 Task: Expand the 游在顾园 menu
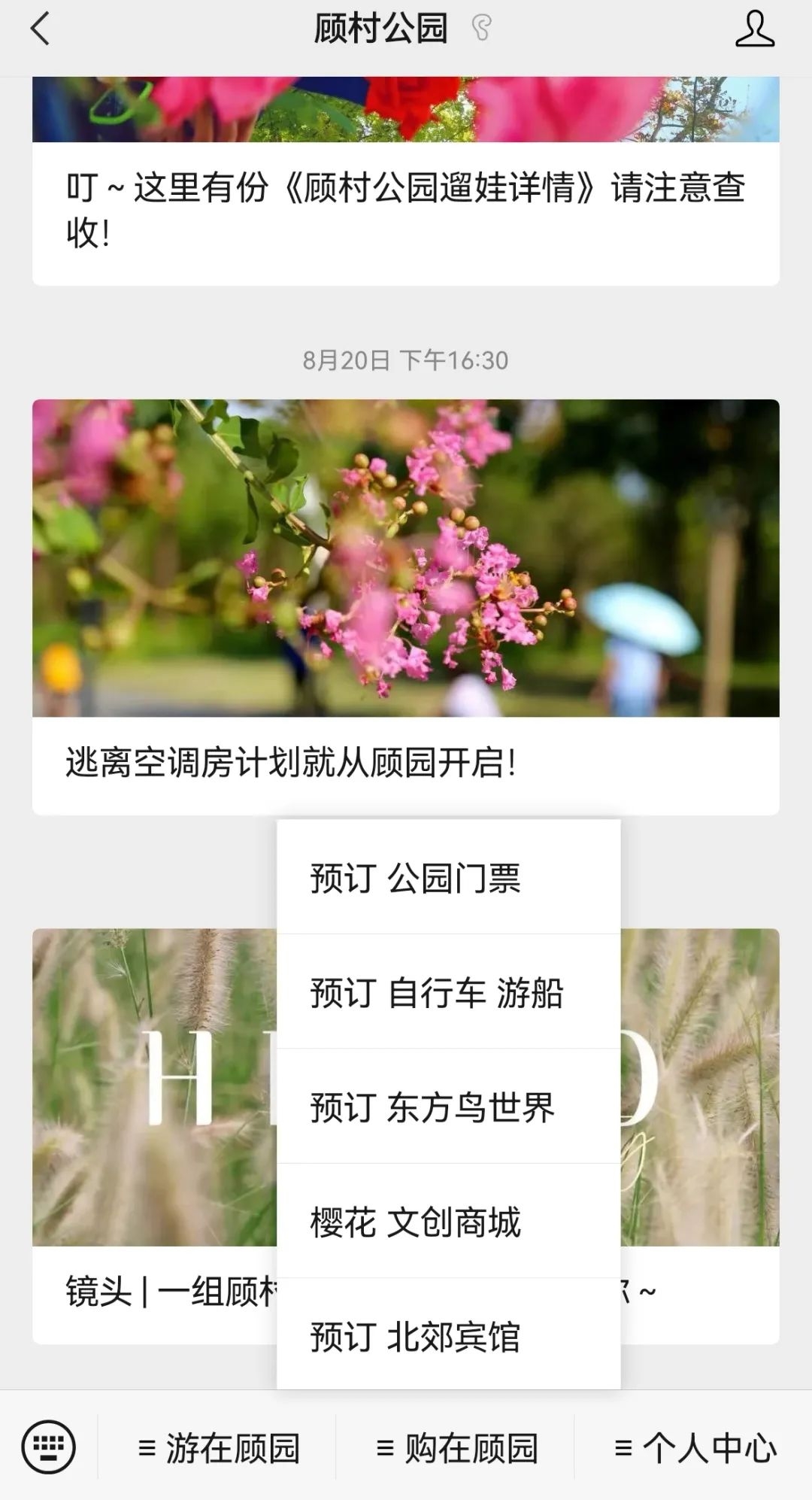[218, 1447]
